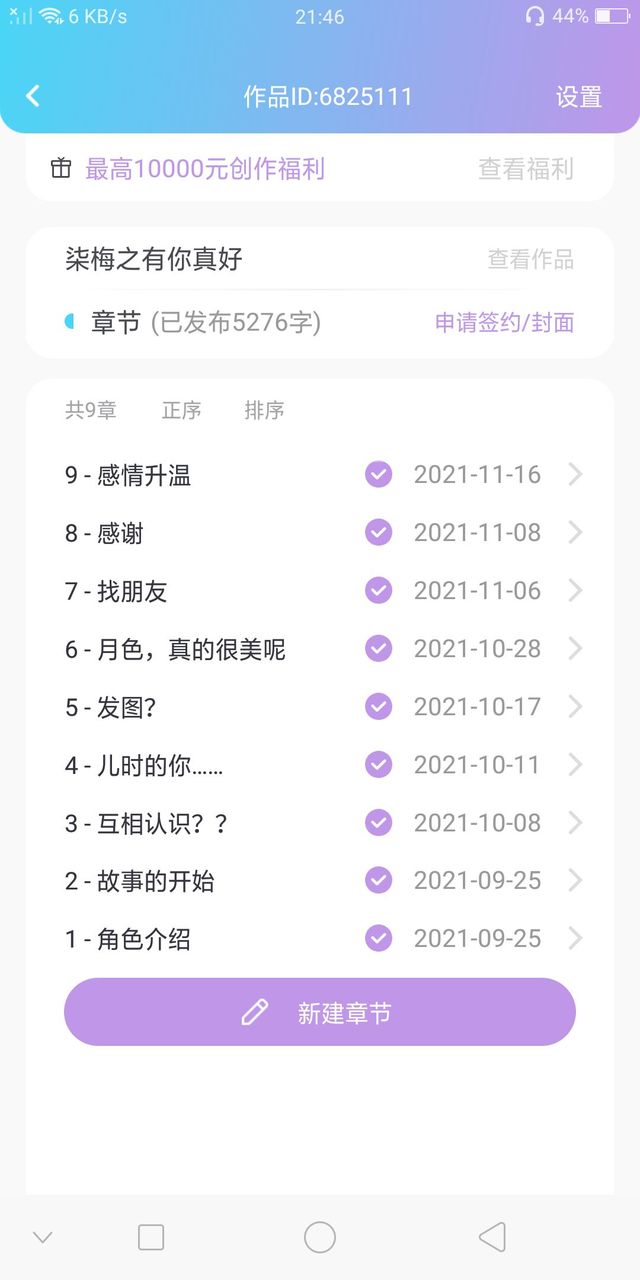Tap the system home circle button
The height and width of the screenshot is (1280, 640).
pos(320,1237)
